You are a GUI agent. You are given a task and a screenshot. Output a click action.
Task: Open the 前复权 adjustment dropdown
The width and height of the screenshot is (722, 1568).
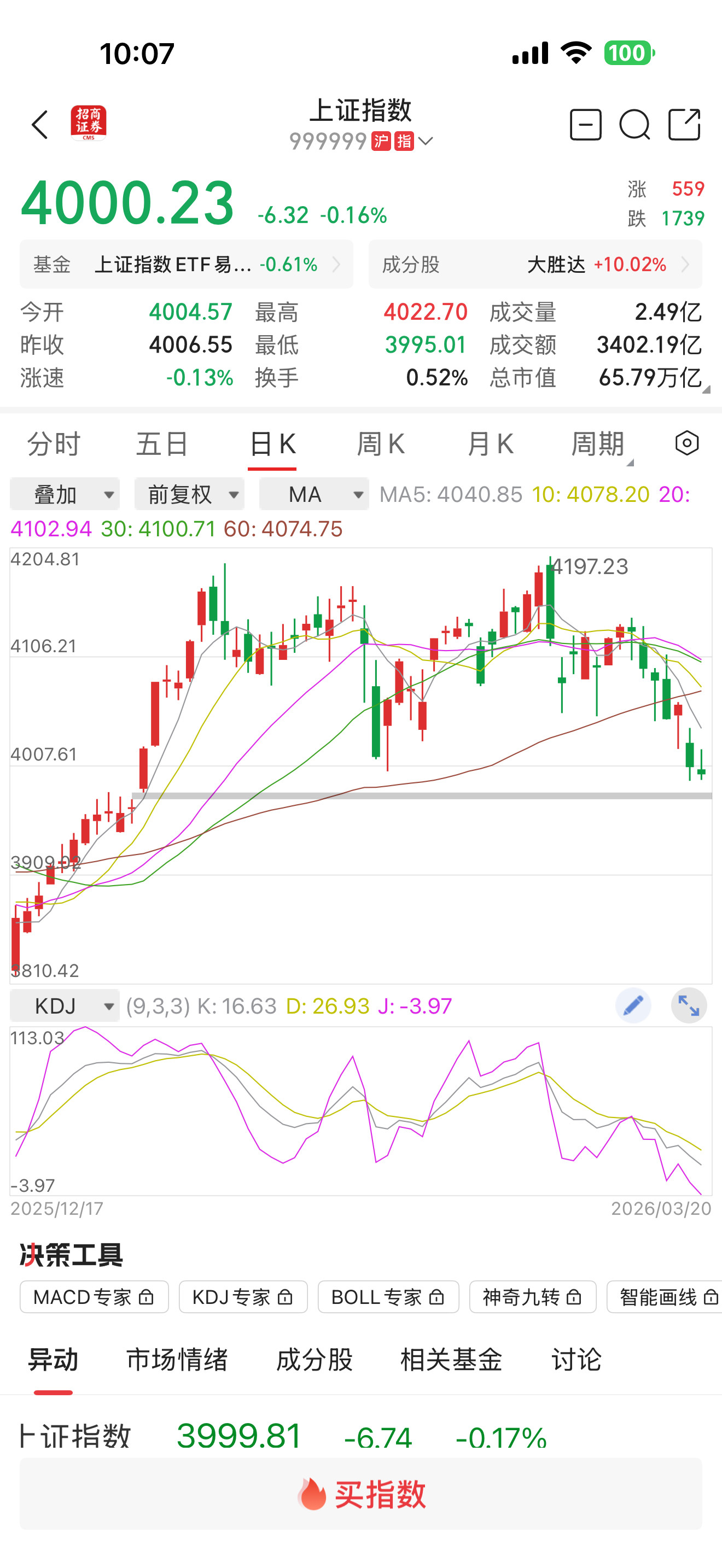[189, 494]
